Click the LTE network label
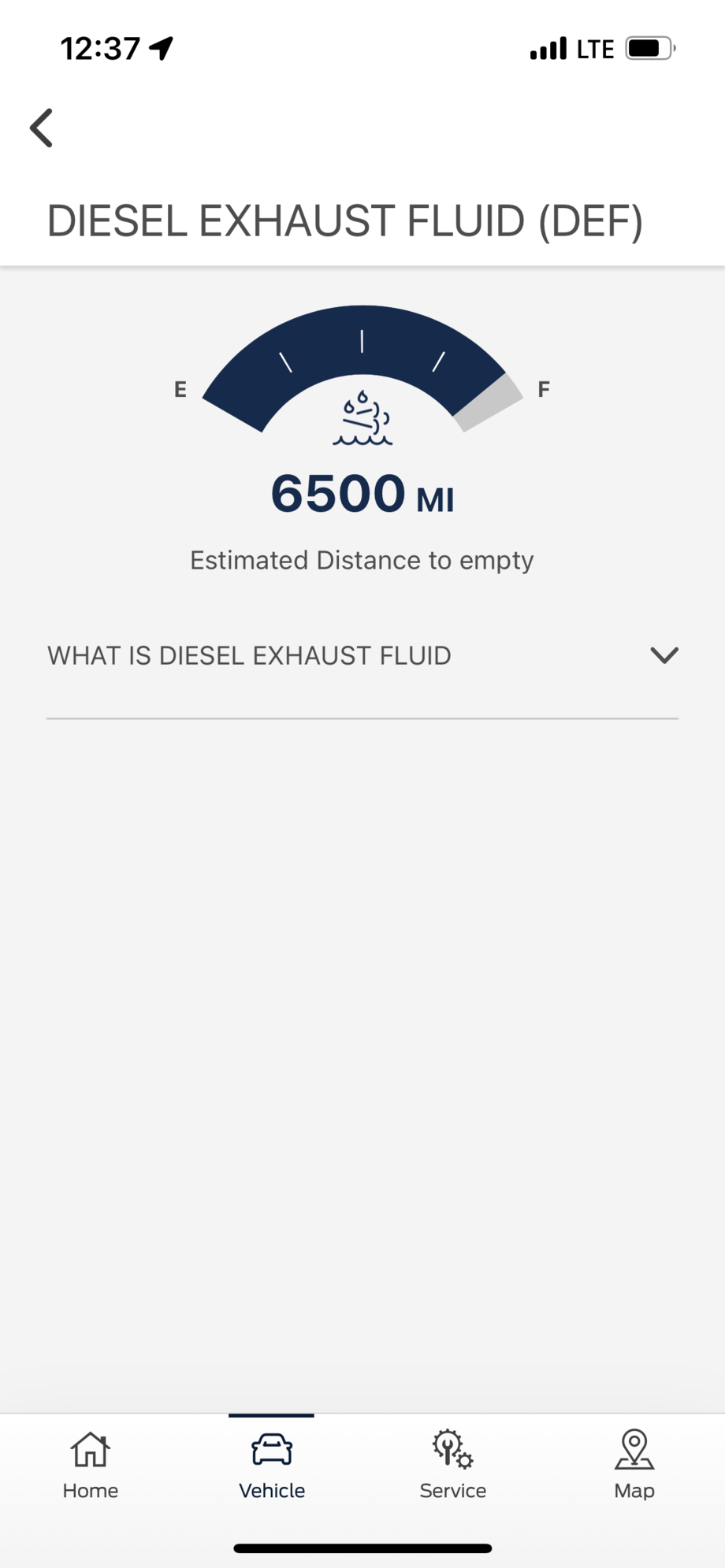The image size is (725, 1568). tap(597, 47)
